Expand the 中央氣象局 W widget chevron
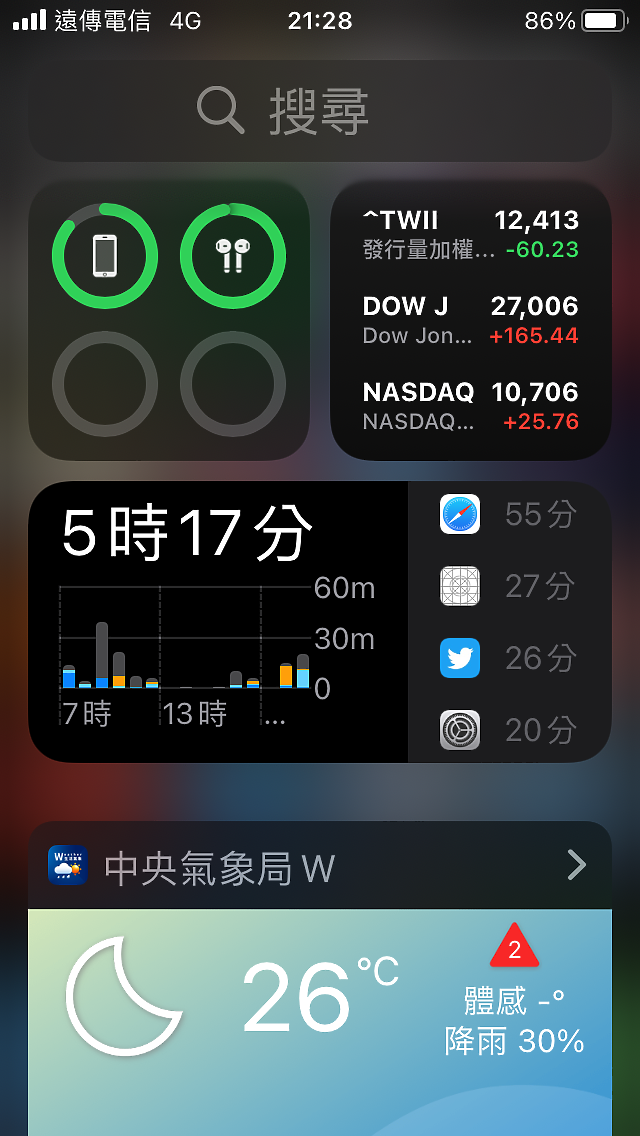 [576, 865]
